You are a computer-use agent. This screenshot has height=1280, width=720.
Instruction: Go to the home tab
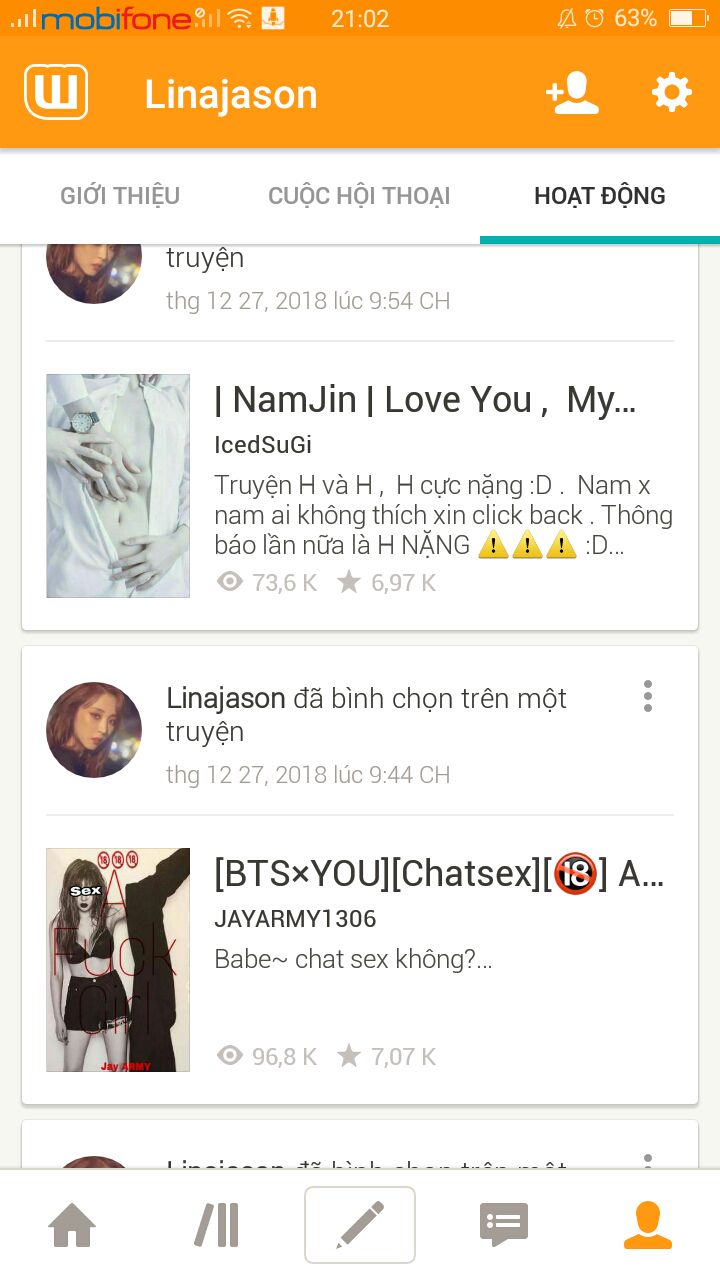click(x=72, y=1225)
